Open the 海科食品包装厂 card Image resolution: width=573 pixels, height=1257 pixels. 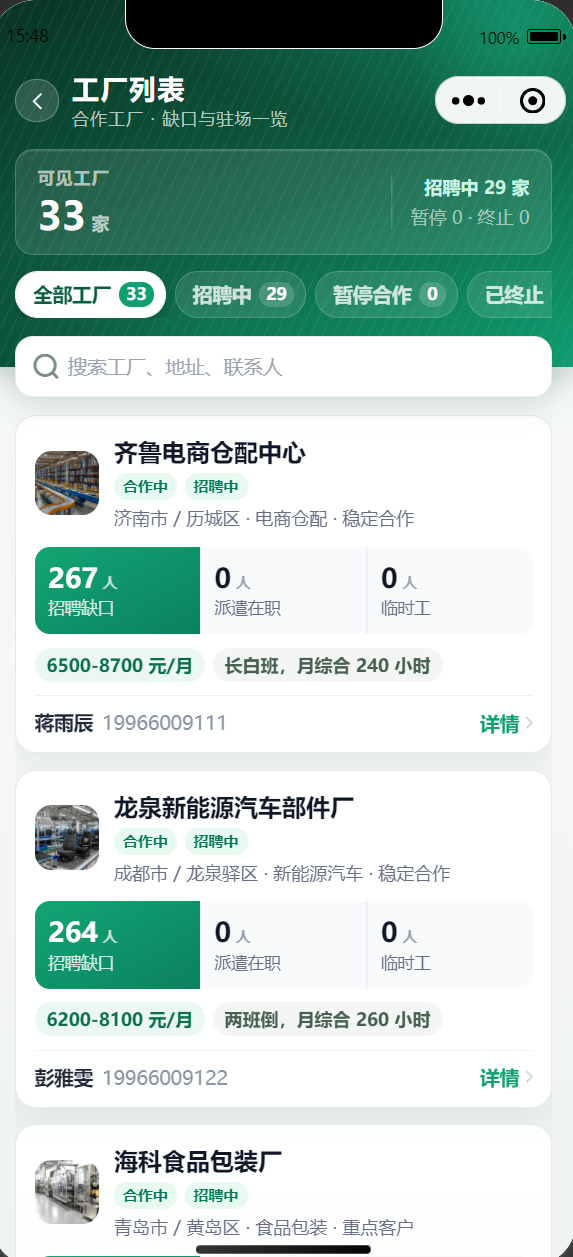tap(283, 1191)
